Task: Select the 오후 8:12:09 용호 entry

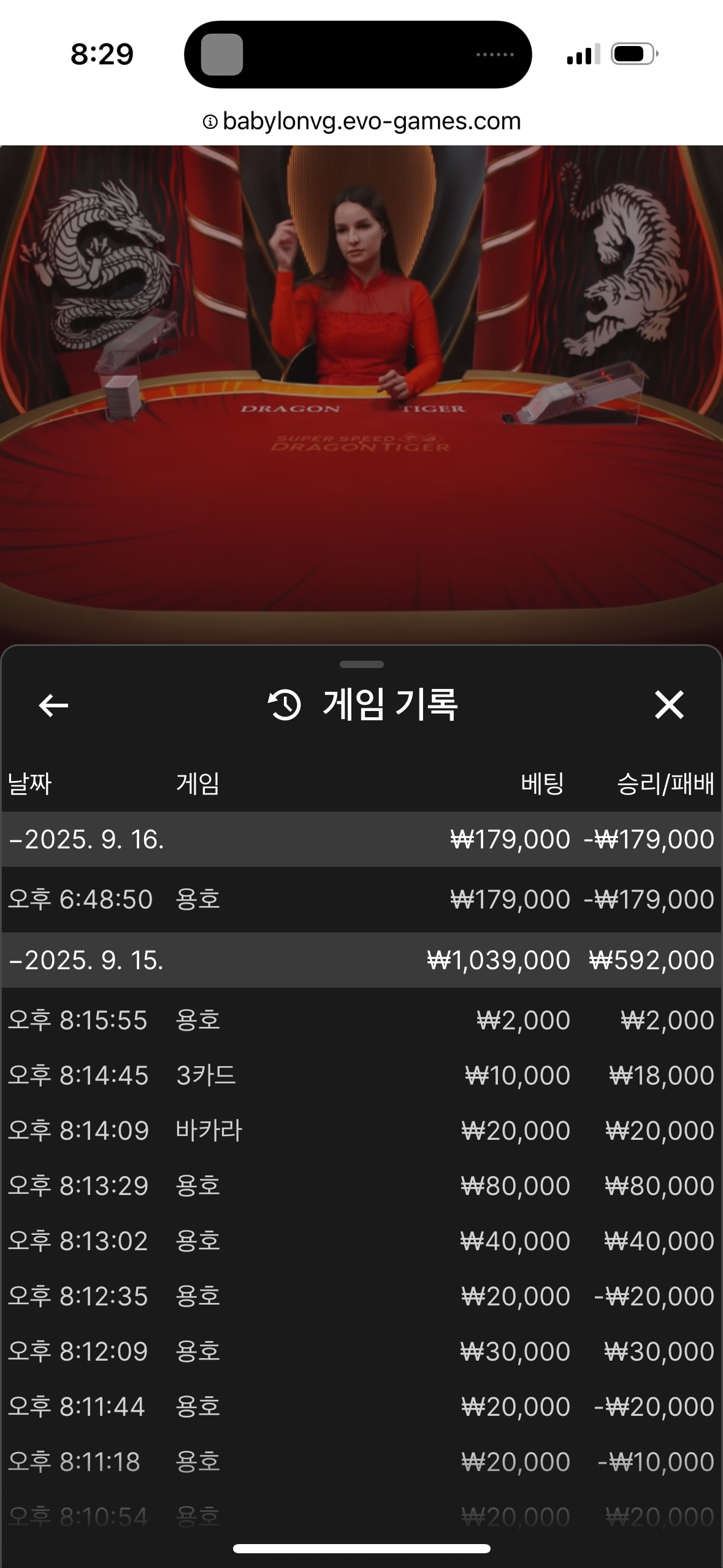Action: [361, 1351]
